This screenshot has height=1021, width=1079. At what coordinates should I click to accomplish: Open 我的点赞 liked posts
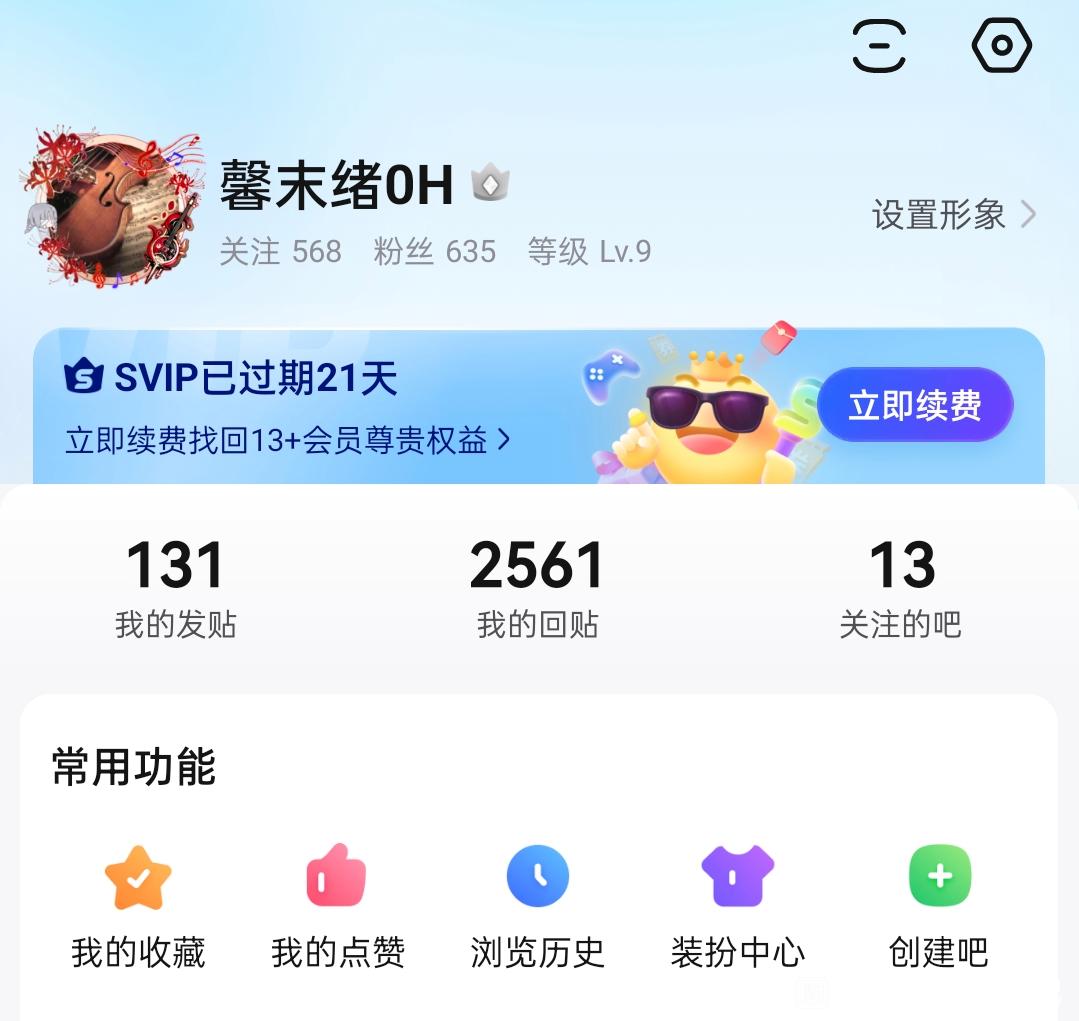click(x=338, y=904)
